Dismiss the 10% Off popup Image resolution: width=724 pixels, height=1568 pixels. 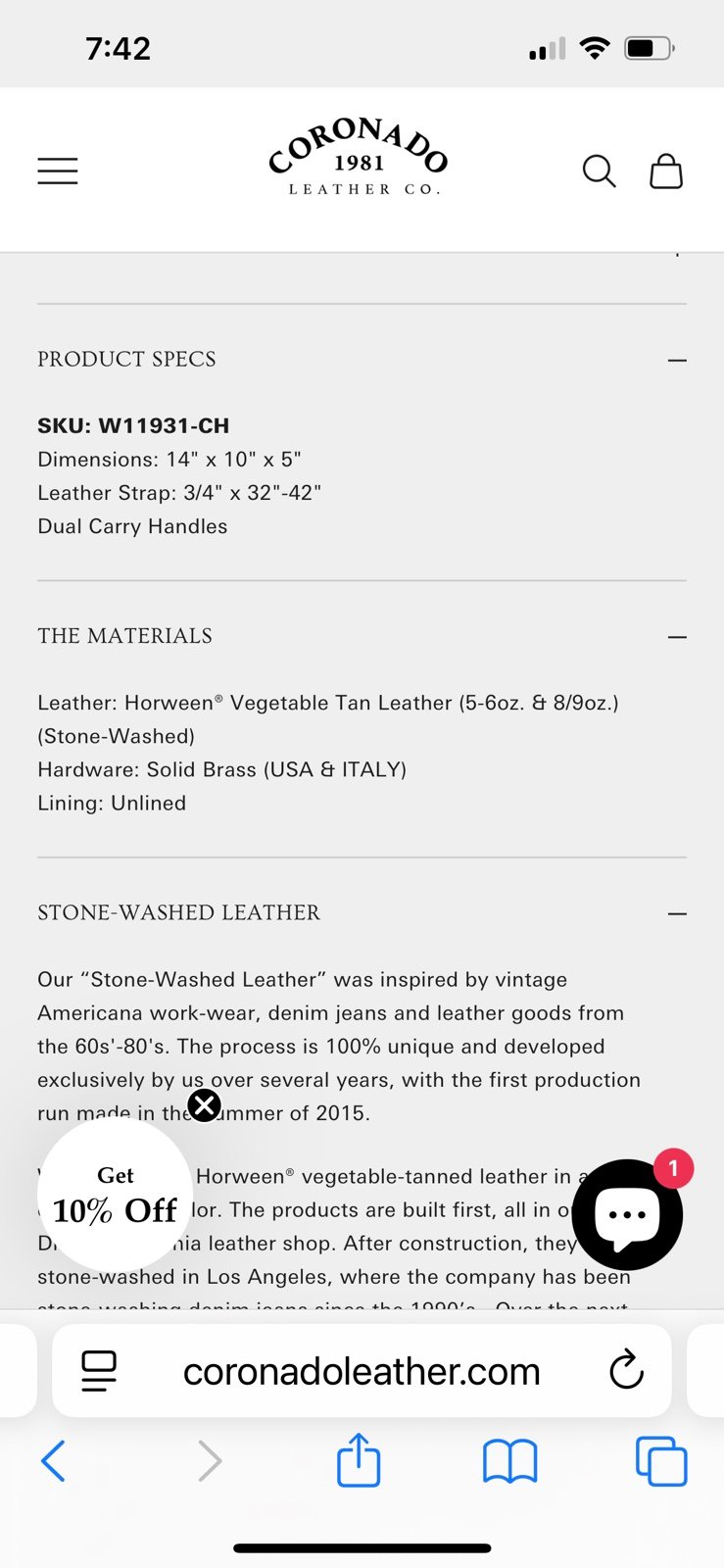point(204,1105)
